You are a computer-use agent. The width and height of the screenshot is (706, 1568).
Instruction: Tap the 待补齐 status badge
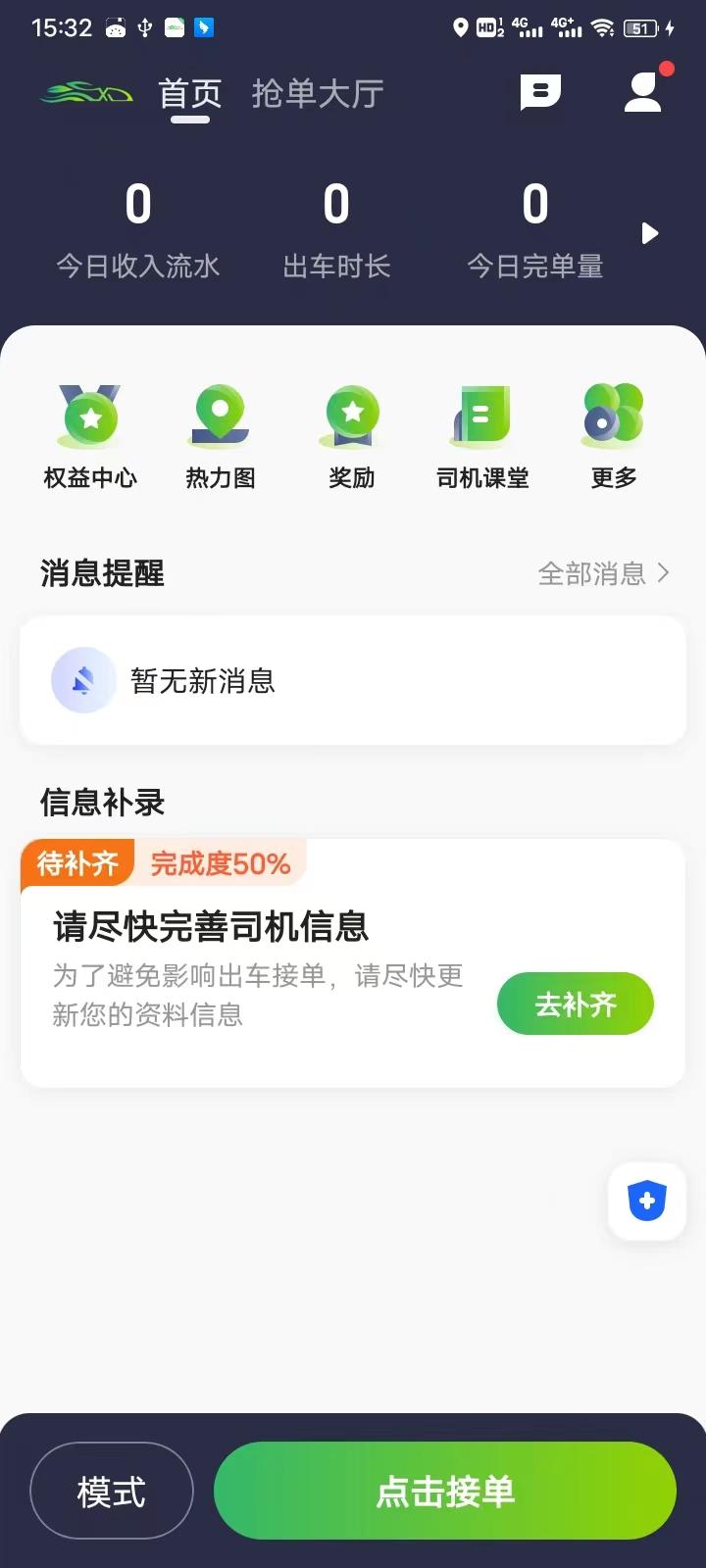pos(76,863)
